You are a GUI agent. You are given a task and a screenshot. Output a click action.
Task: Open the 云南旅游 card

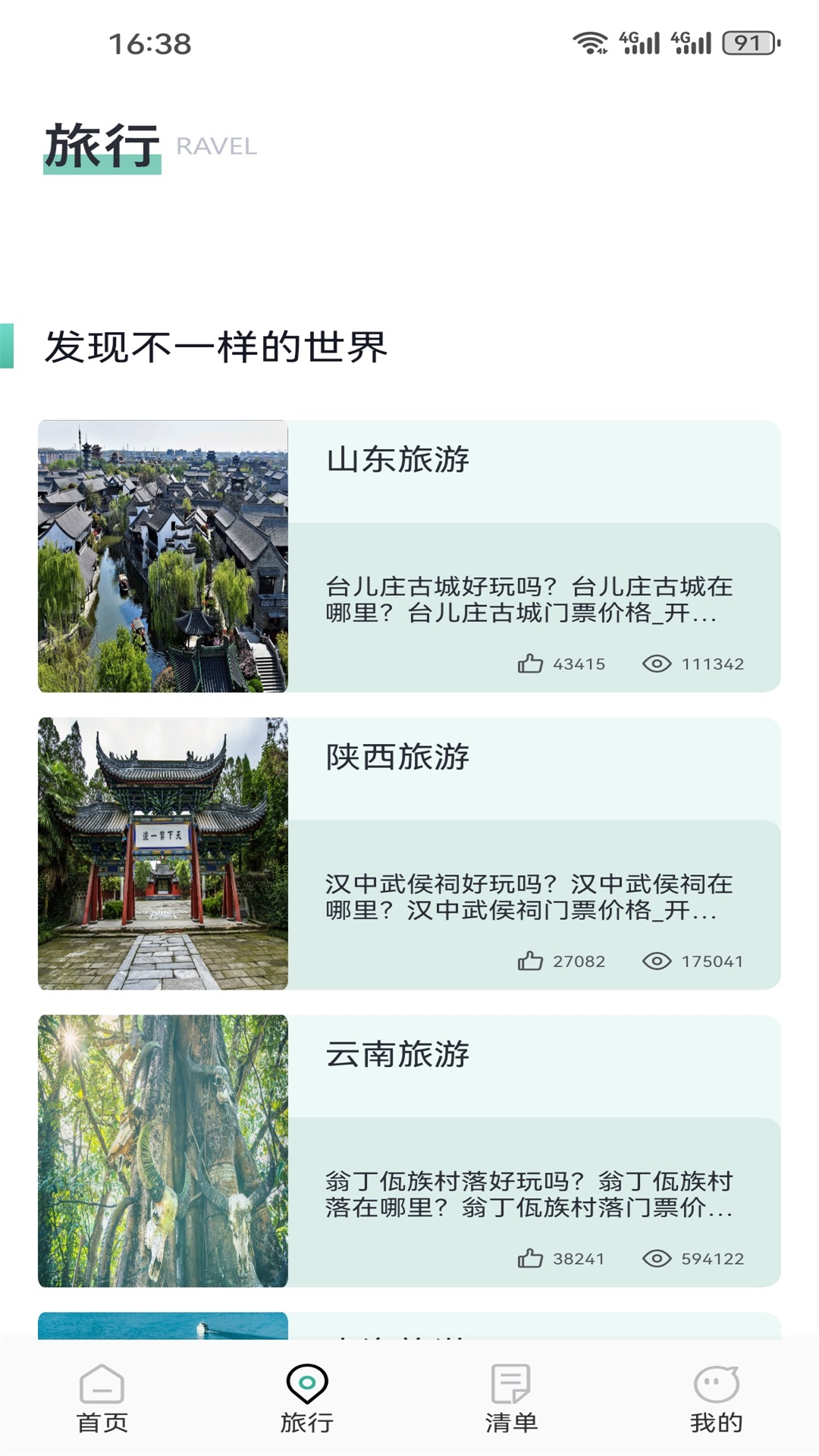409,1150
